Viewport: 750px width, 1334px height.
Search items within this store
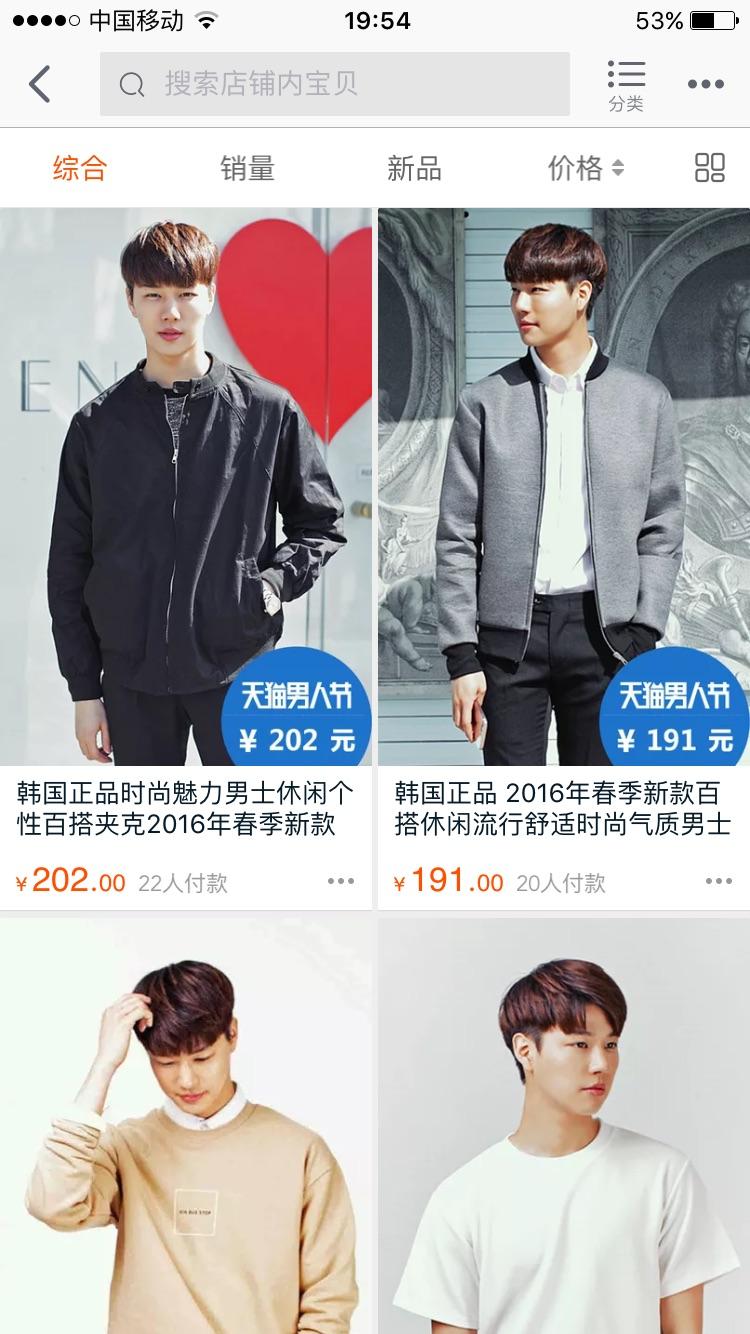click(334, 84)
